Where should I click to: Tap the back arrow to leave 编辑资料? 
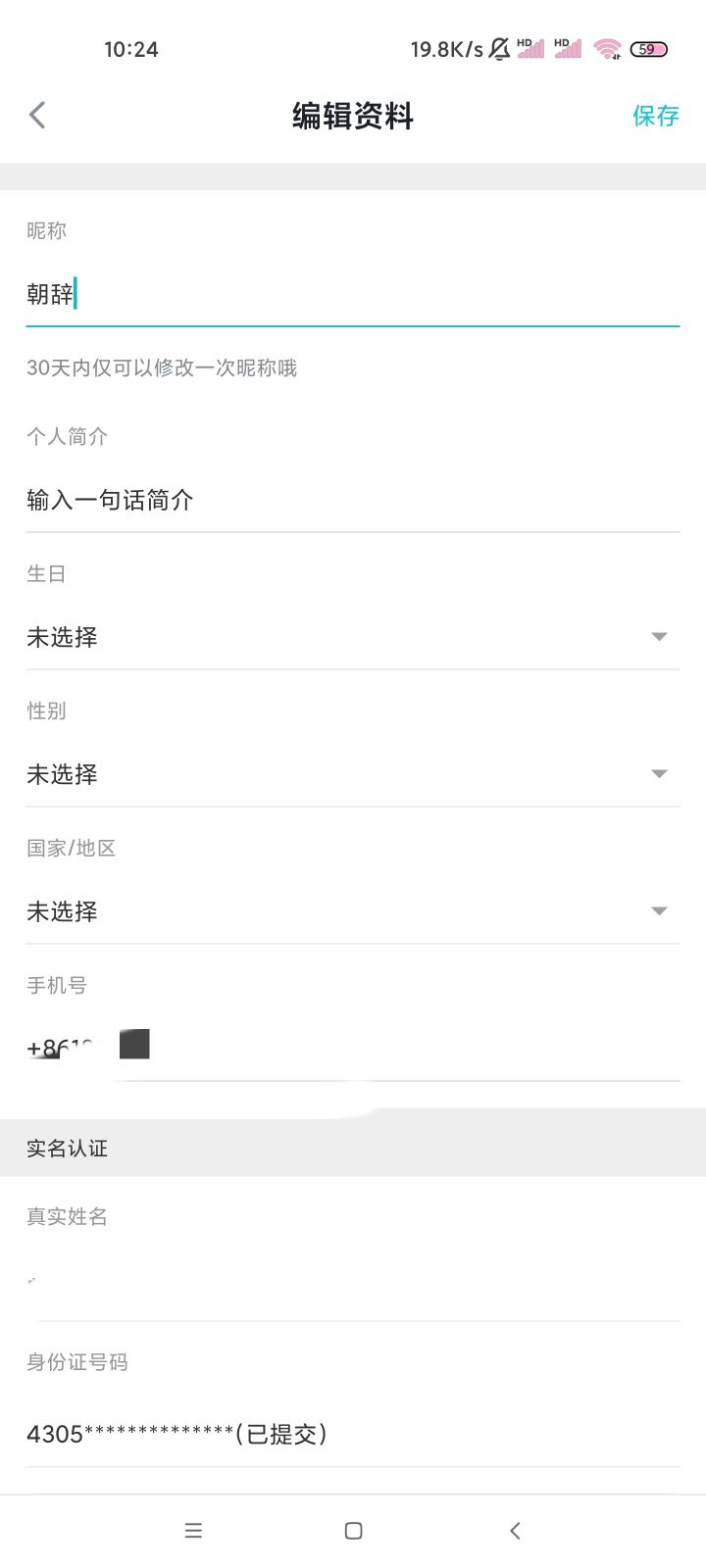[x=37, y=115]
